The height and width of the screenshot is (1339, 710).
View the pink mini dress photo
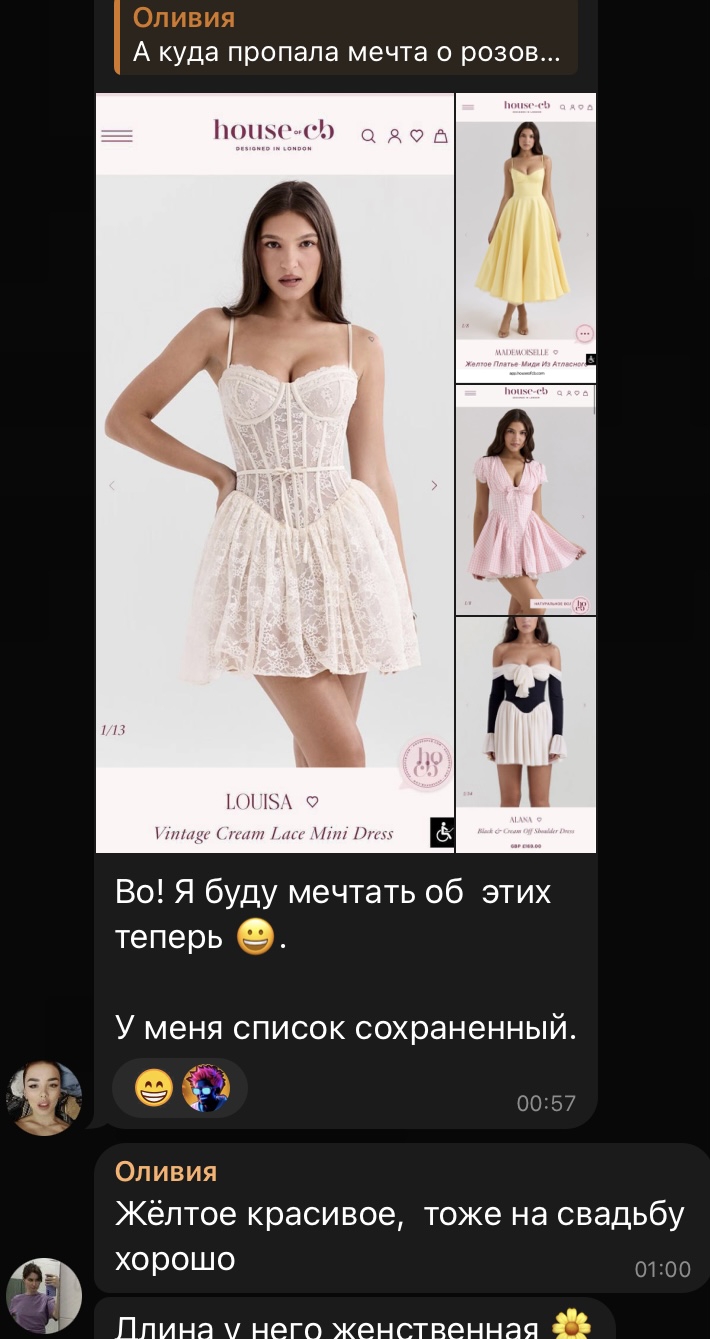click(x=526, y=499)
